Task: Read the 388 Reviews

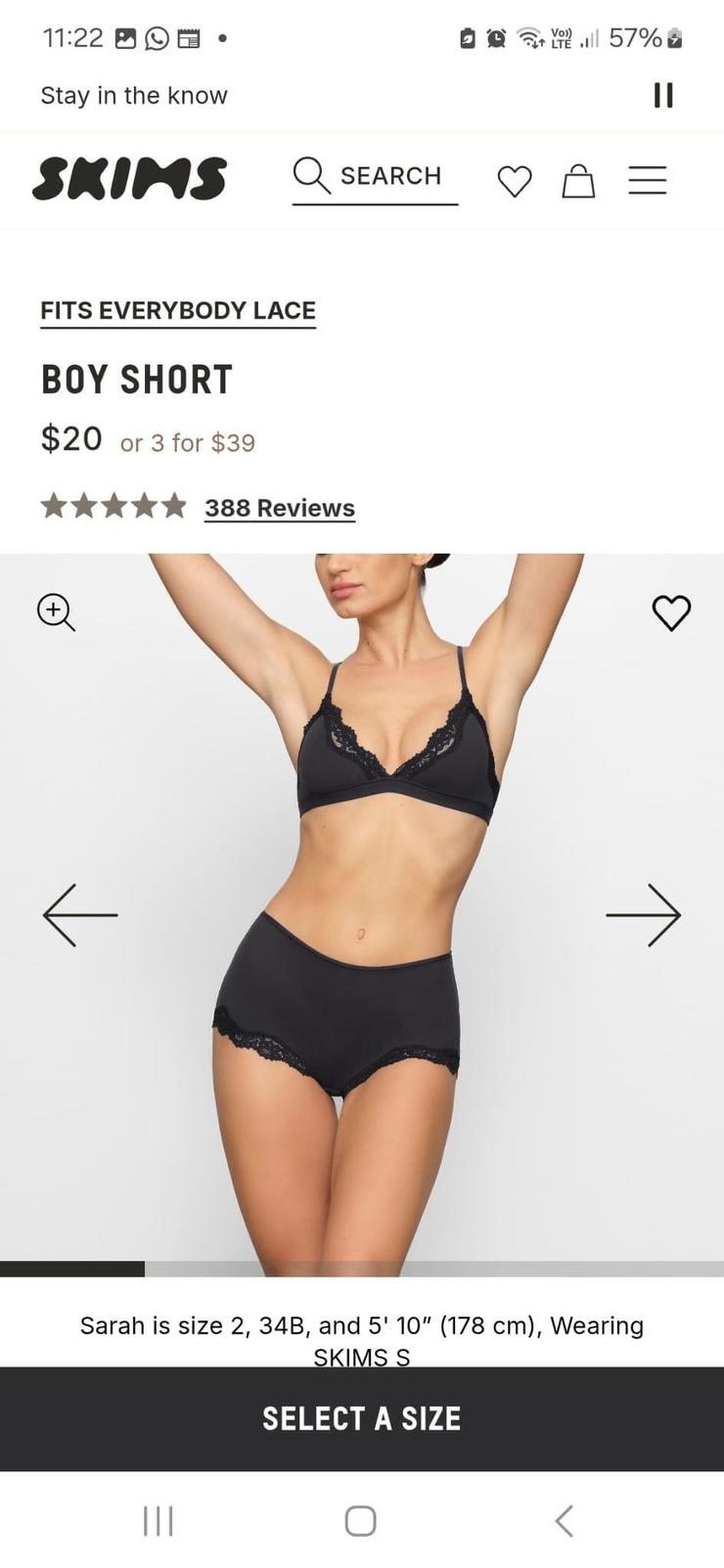Action: (280, 508)
